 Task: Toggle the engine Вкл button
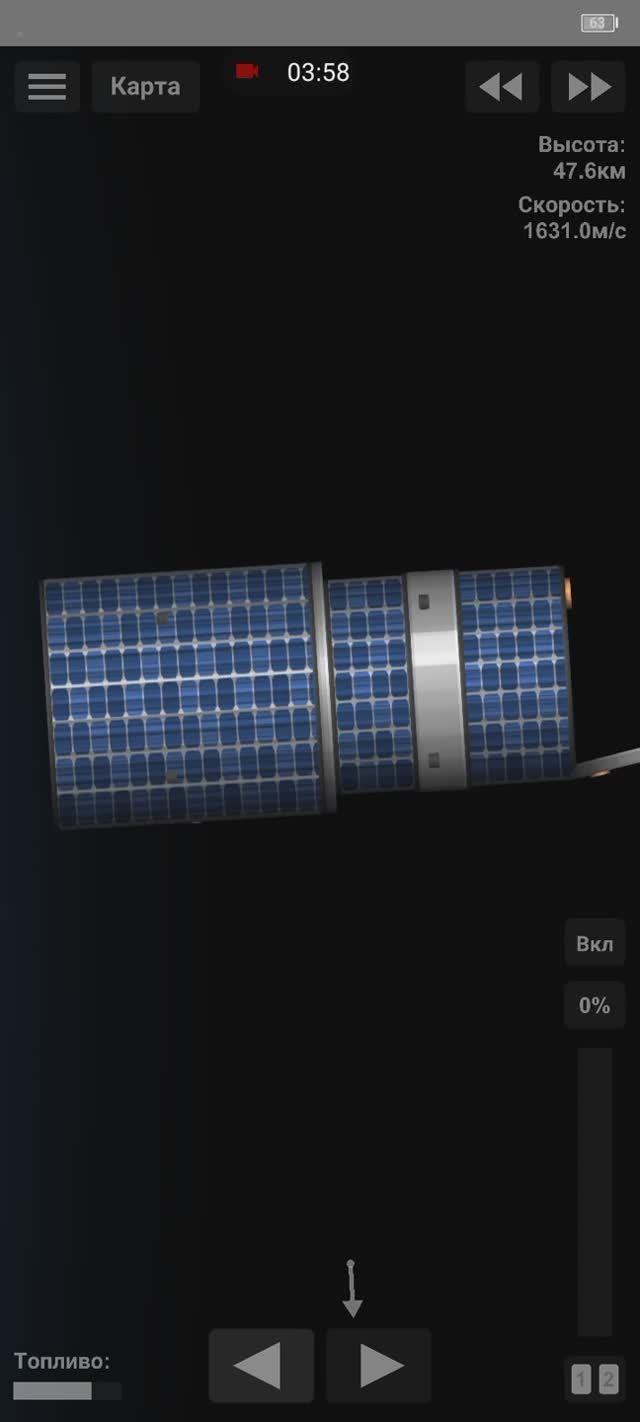pyautogui.click(x=595, y=944)
